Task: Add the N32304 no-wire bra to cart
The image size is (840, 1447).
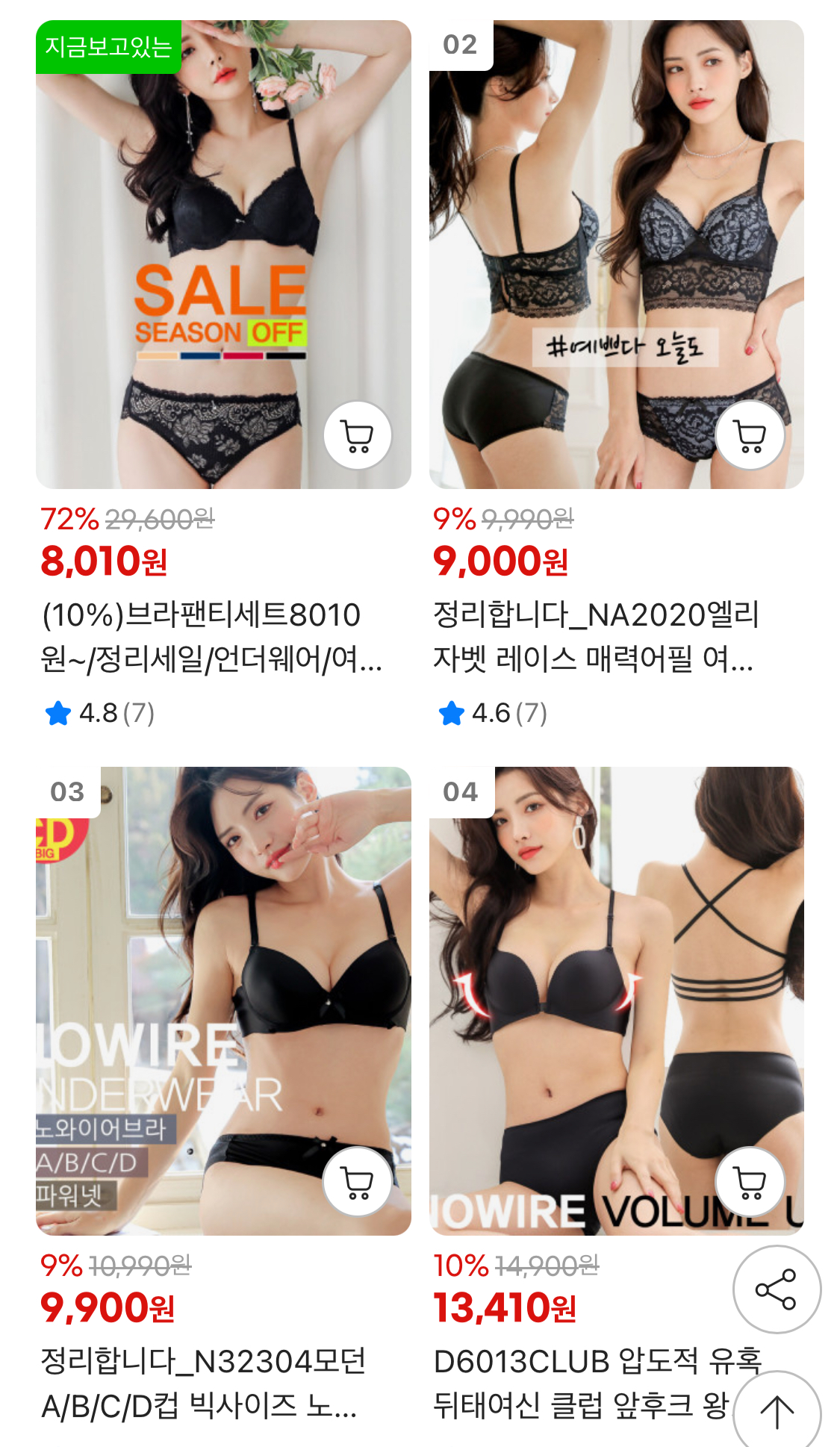Action: click(357, 1182)
